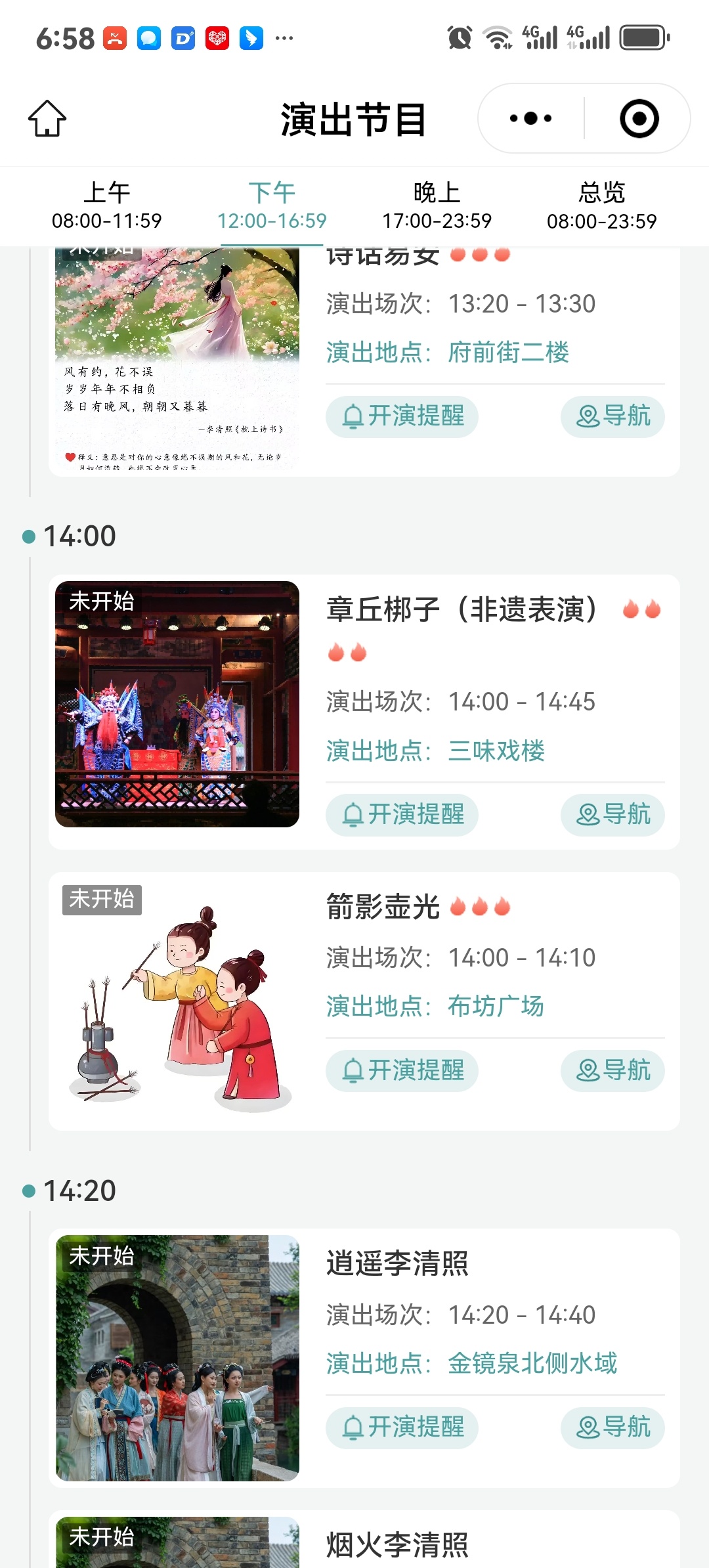Switch to the 上午 08:00-11:59 tab
The height and width of the screenshot is (1568, 709).
pos(107,206)
